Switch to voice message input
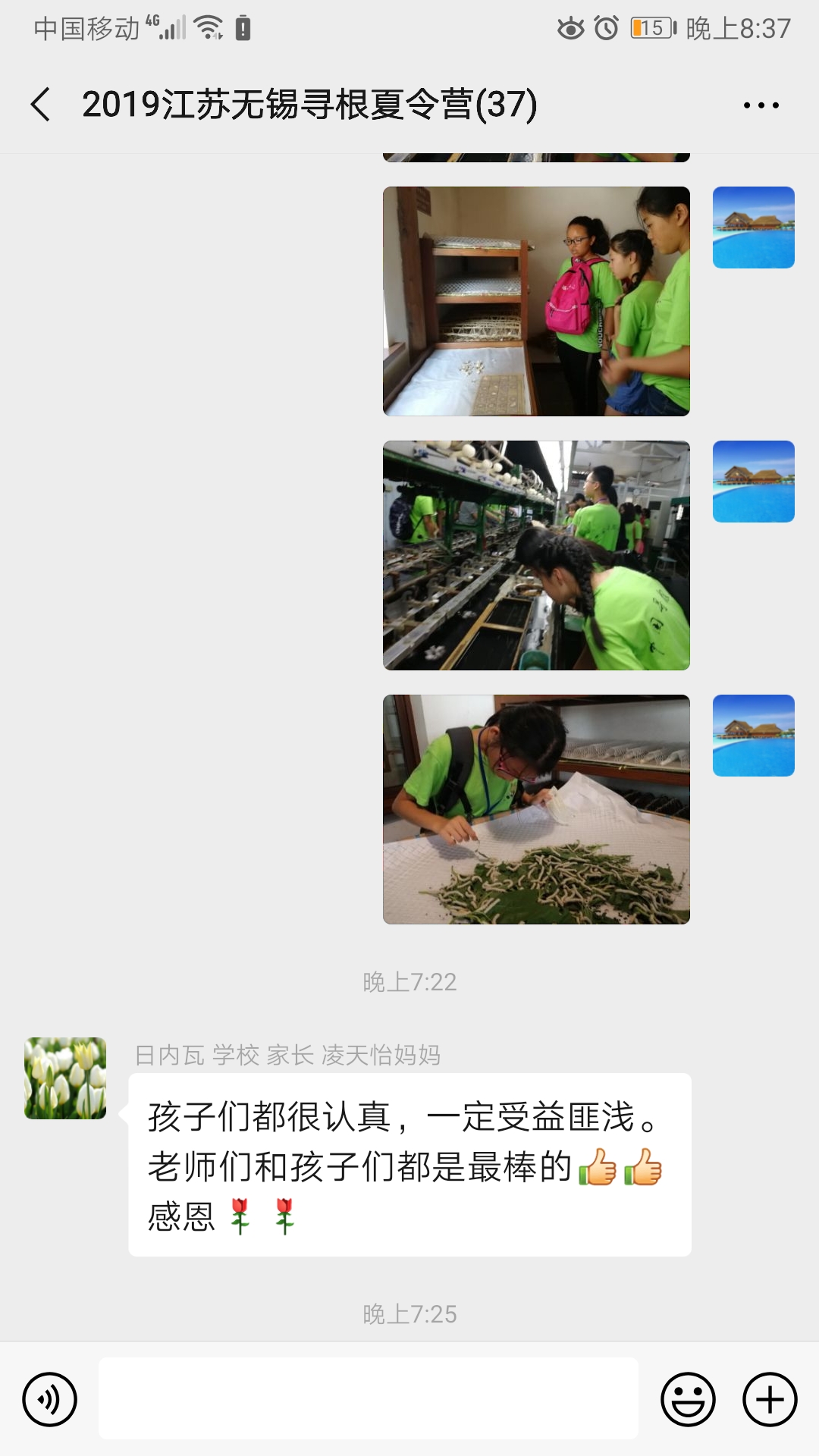 [49, 1399]
